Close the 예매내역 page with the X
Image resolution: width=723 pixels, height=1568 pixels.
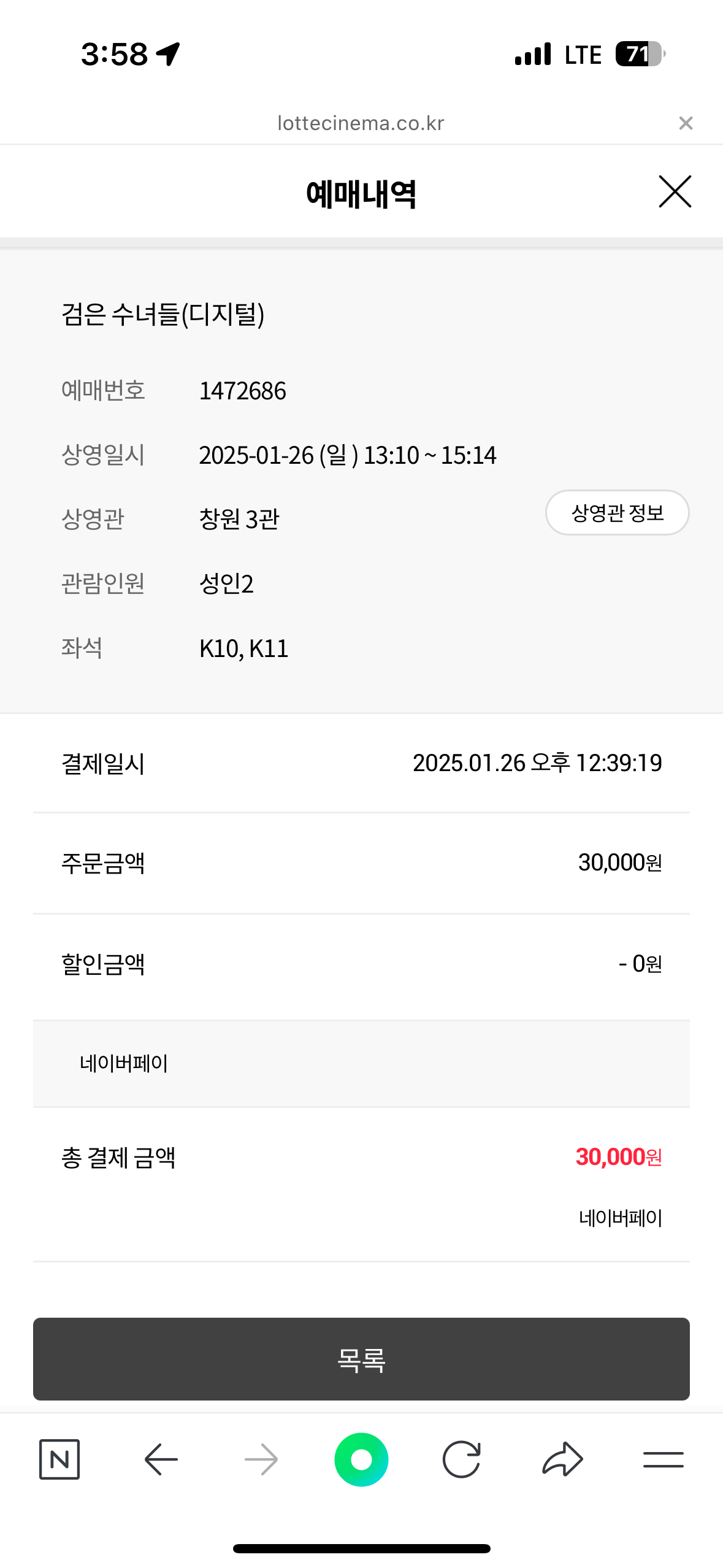675,191
